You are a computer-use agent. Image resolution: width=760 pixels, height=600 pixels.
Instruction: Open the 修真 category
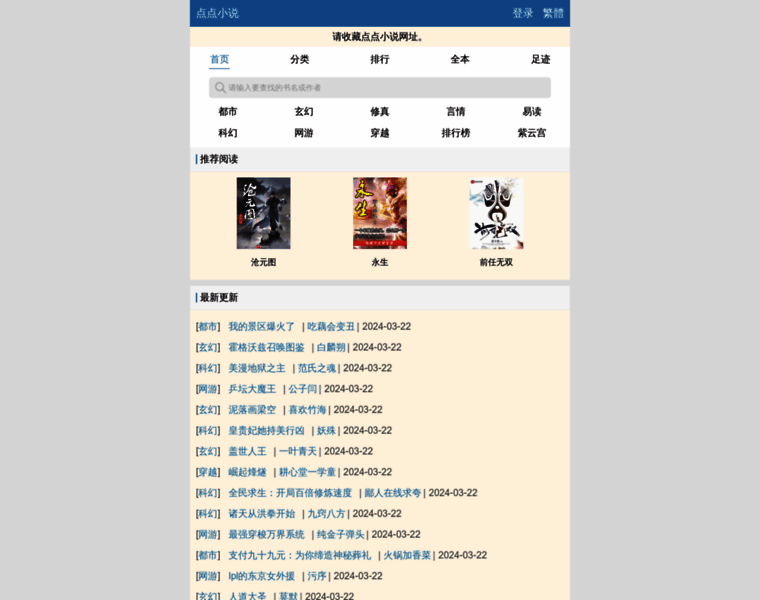[x=380, y=111]
